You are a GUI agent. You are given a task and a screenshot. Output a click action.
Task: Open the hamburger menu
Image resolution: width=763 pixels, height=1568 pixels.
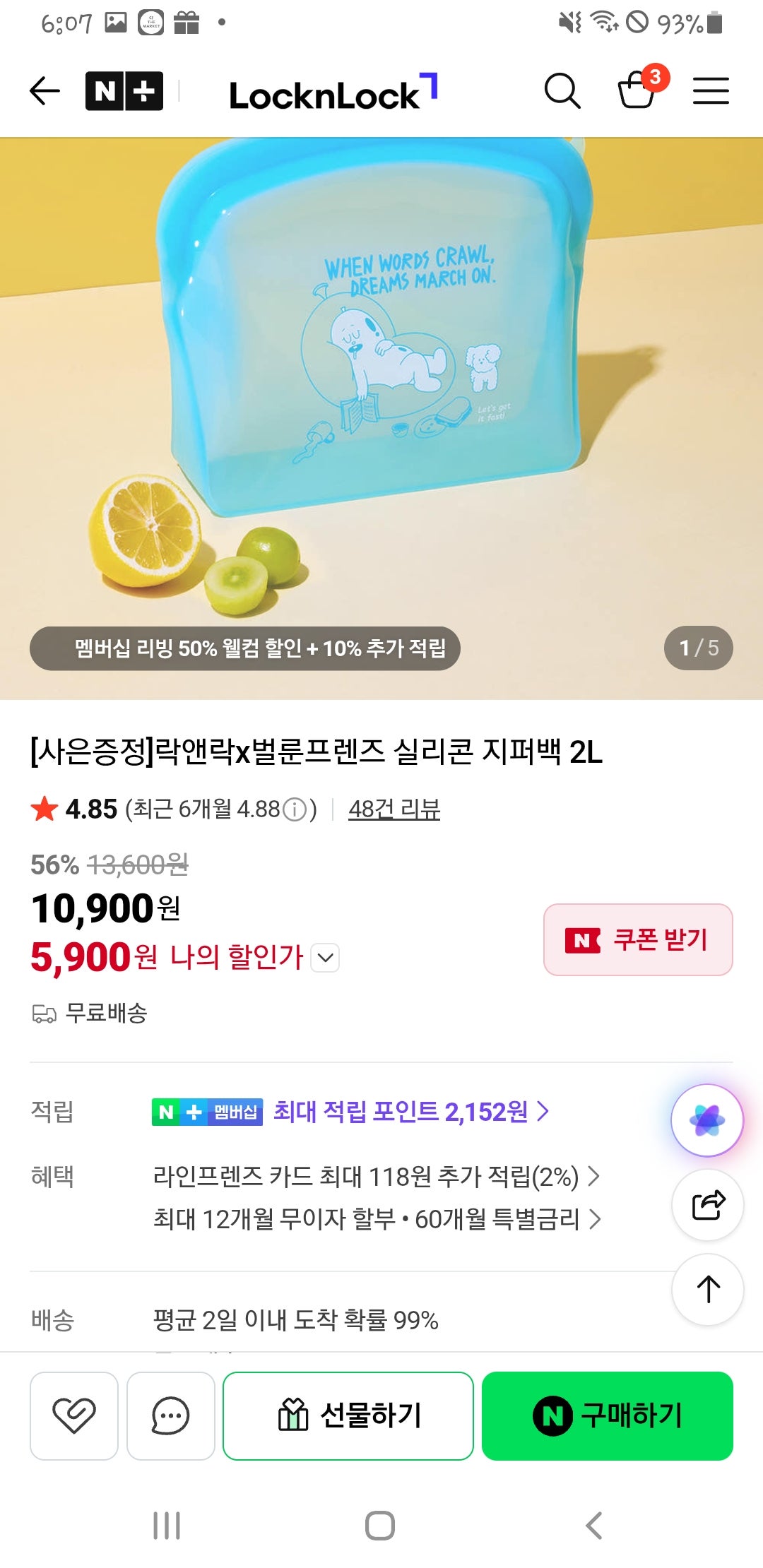click(x=711, y=90)
